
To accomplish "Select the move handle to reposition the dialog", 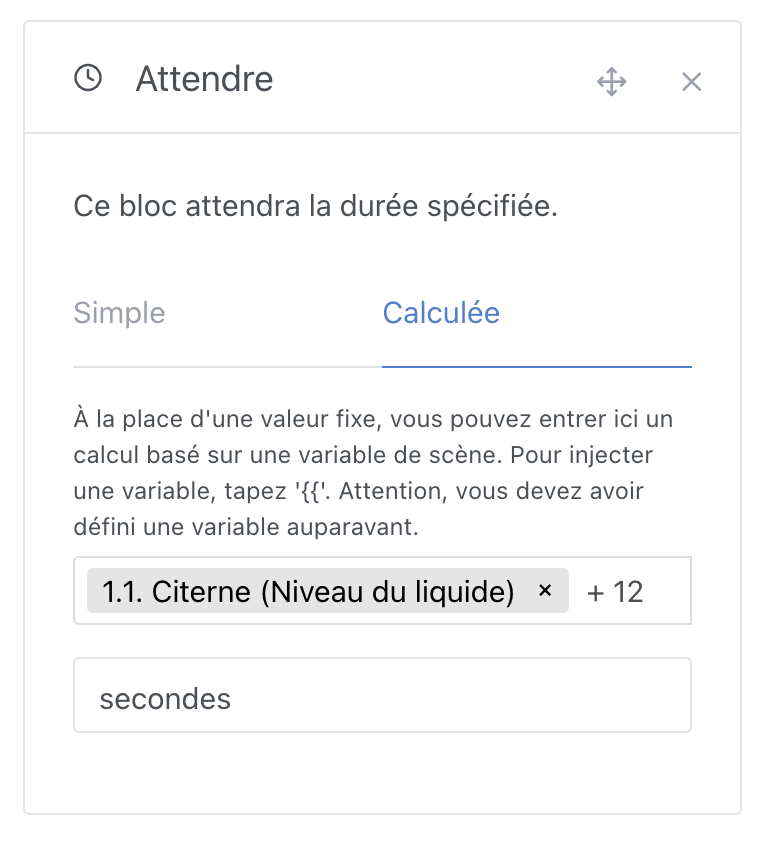I will pyautogui.click(x=611, y=82).
